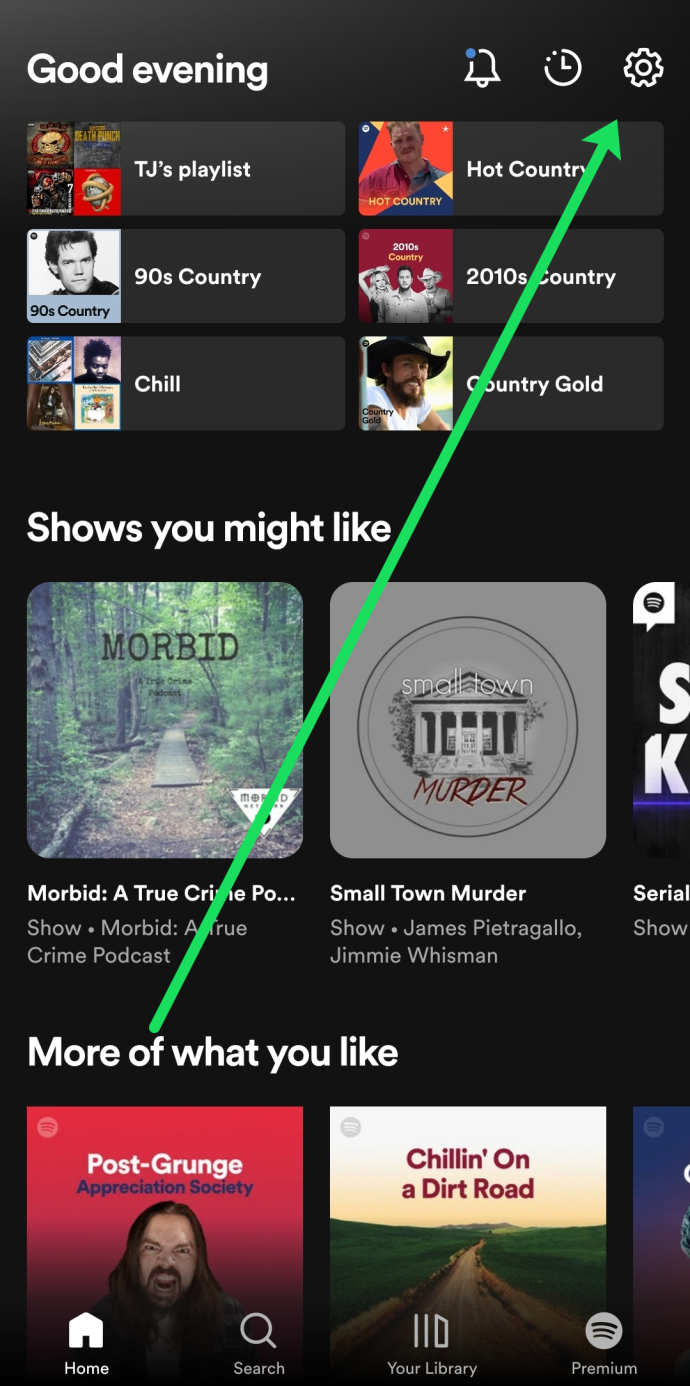Open the 90s Country playlist
The height and width of the screenshot is (1386, 690).
[x=186, y=276]
